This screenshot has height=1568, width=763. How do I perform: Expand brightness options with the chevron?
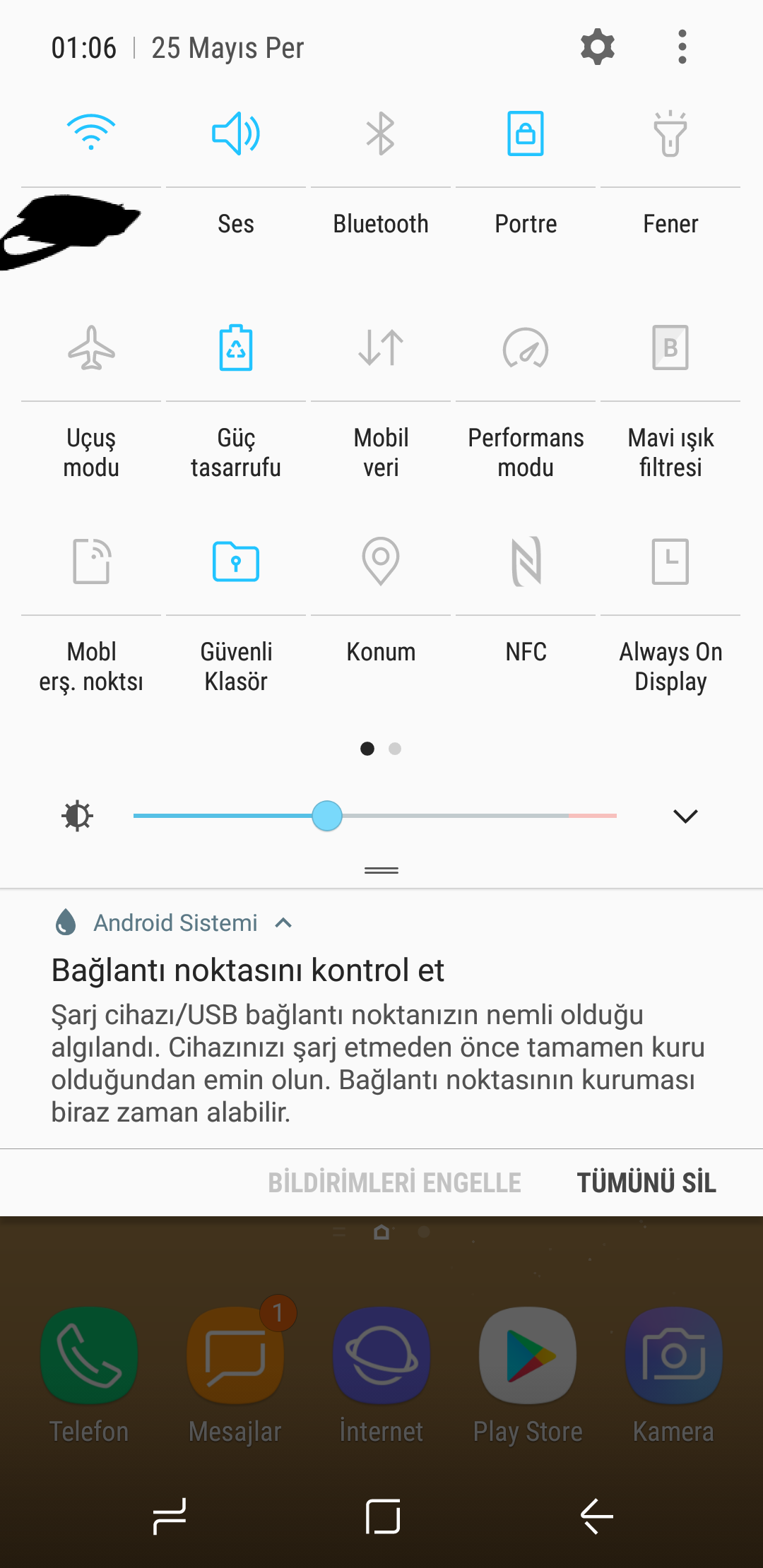point(685,816)
